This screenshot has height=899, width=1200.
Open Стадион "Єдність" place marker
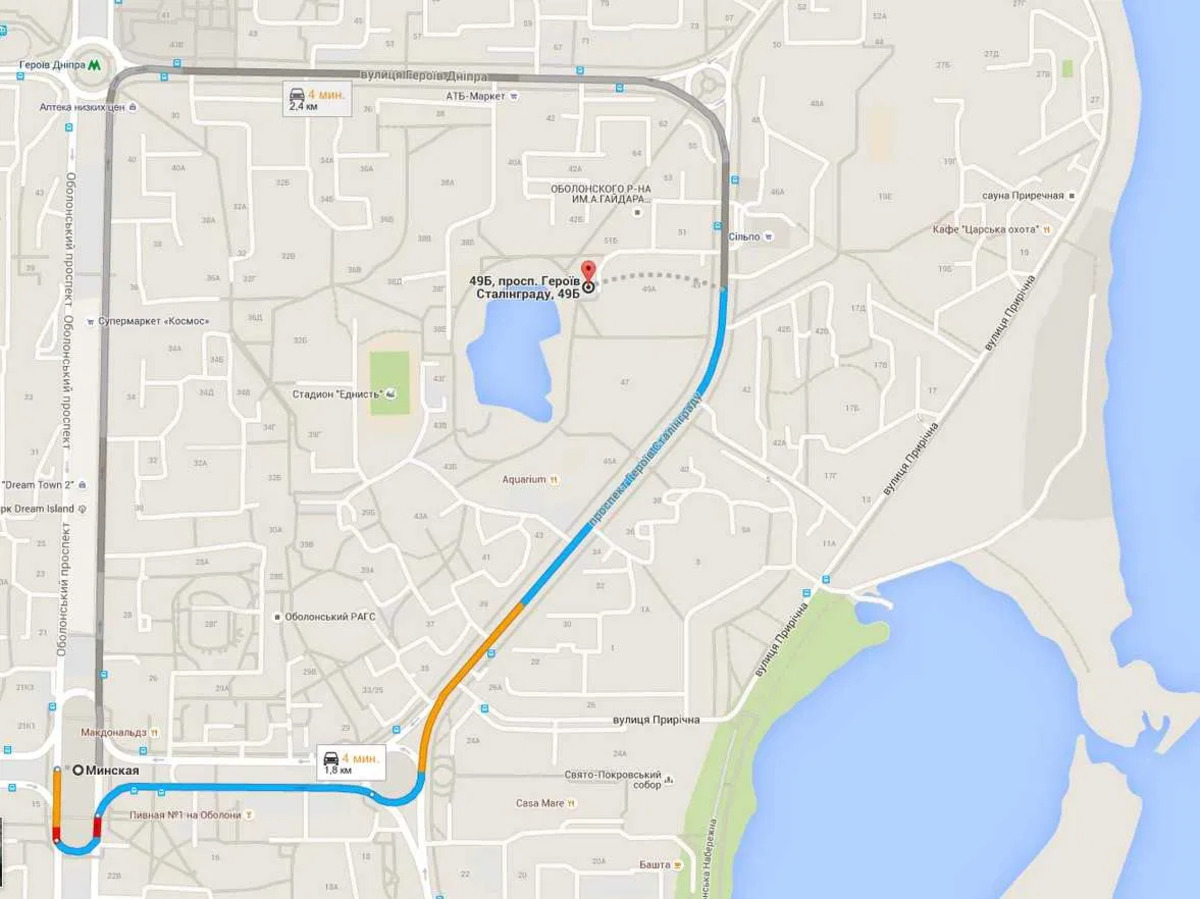coord(390,393)
